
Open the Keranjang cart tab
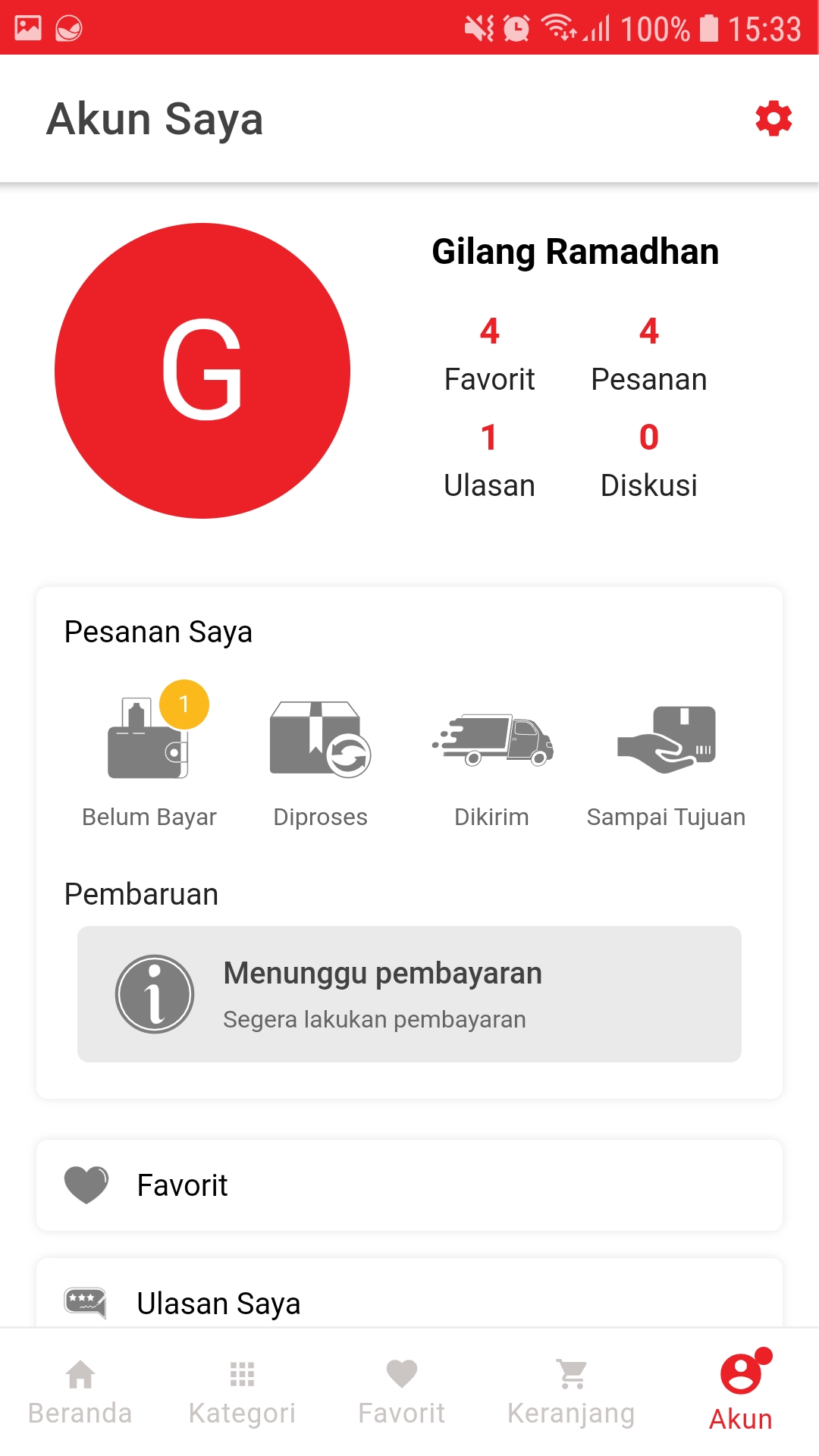click(x=571, y=1392)
